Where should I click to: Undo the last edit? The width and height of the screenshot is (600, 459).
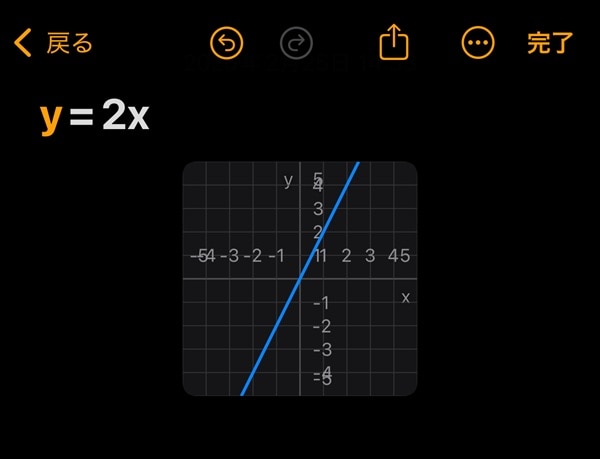227,43
